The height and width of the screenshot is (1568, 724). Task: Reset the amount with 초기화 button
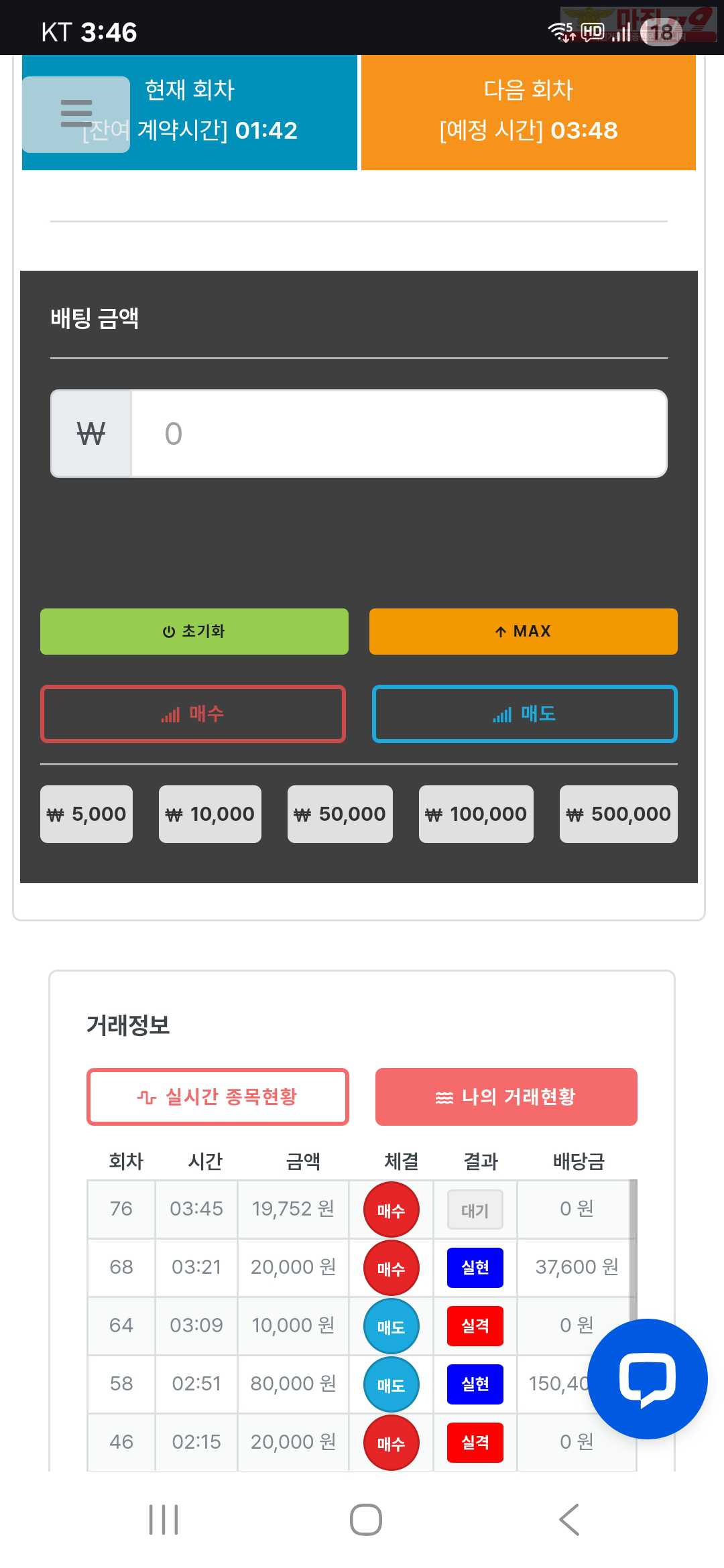[x=194, y=631]
